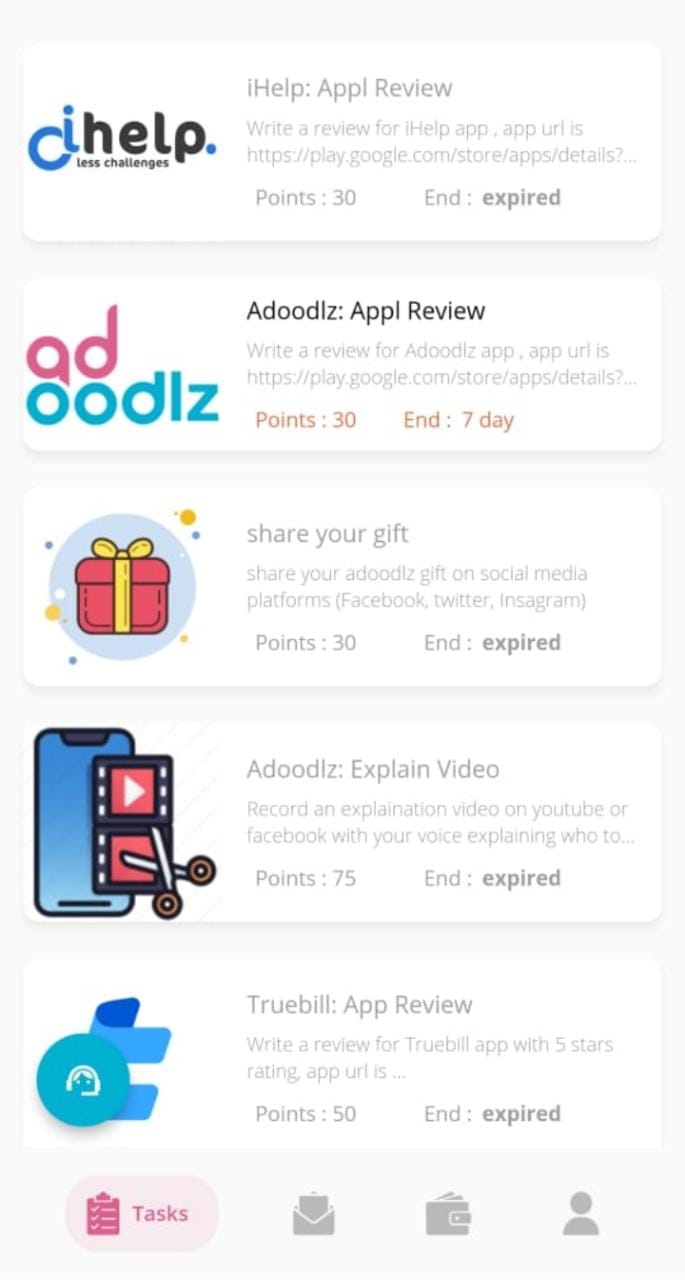Tap the floating support headset button
The width and height of the screenshot is (685, 1280).
click(83, 1080)
